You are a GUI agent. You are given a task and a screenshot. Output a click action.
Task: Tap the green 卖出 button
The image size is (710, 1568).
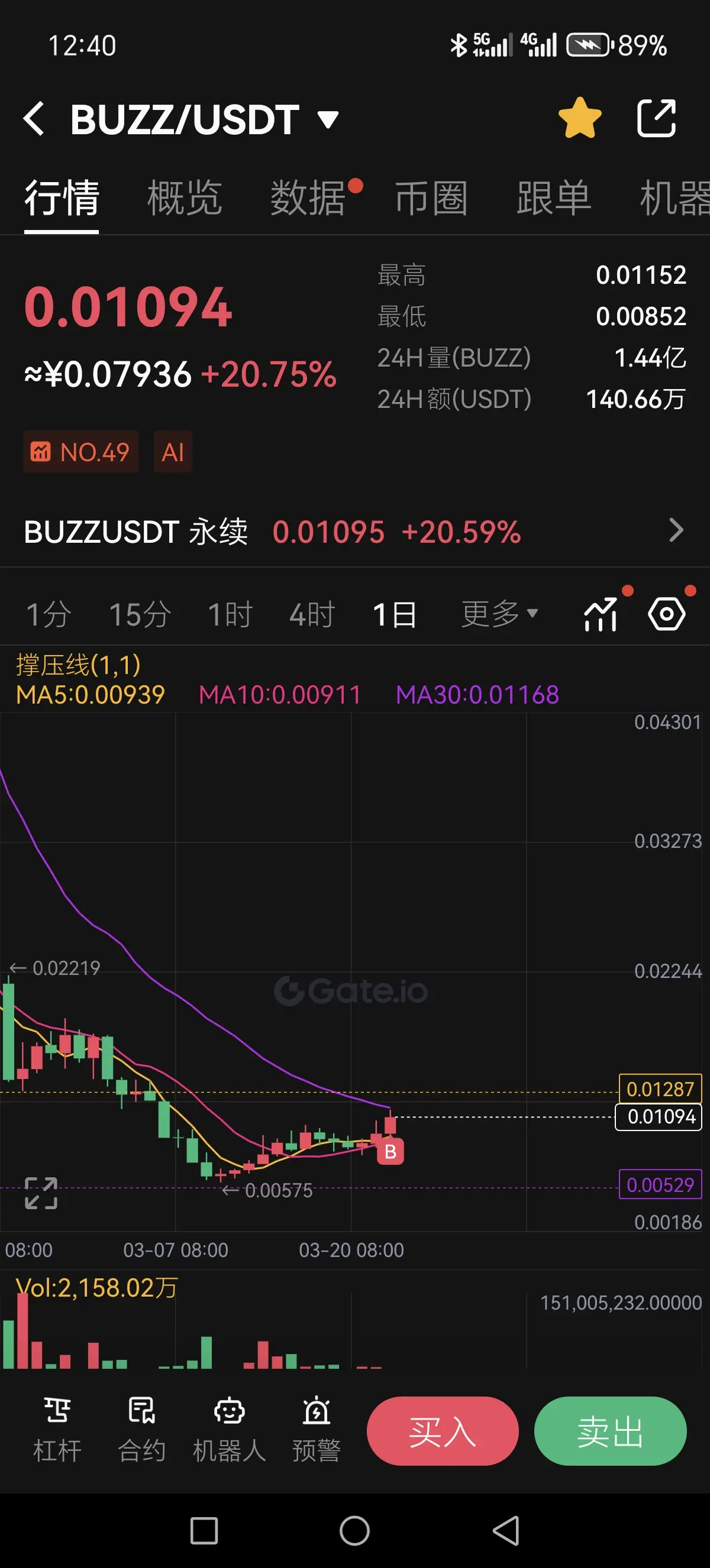click(x=610, y=1430)
